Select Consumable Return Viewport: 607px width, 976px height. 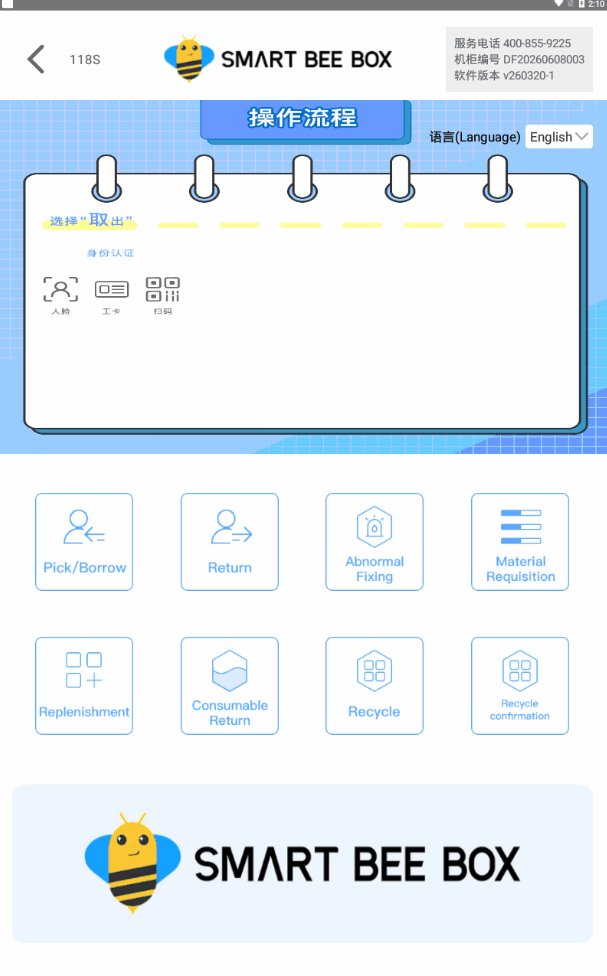click(230, 686)
